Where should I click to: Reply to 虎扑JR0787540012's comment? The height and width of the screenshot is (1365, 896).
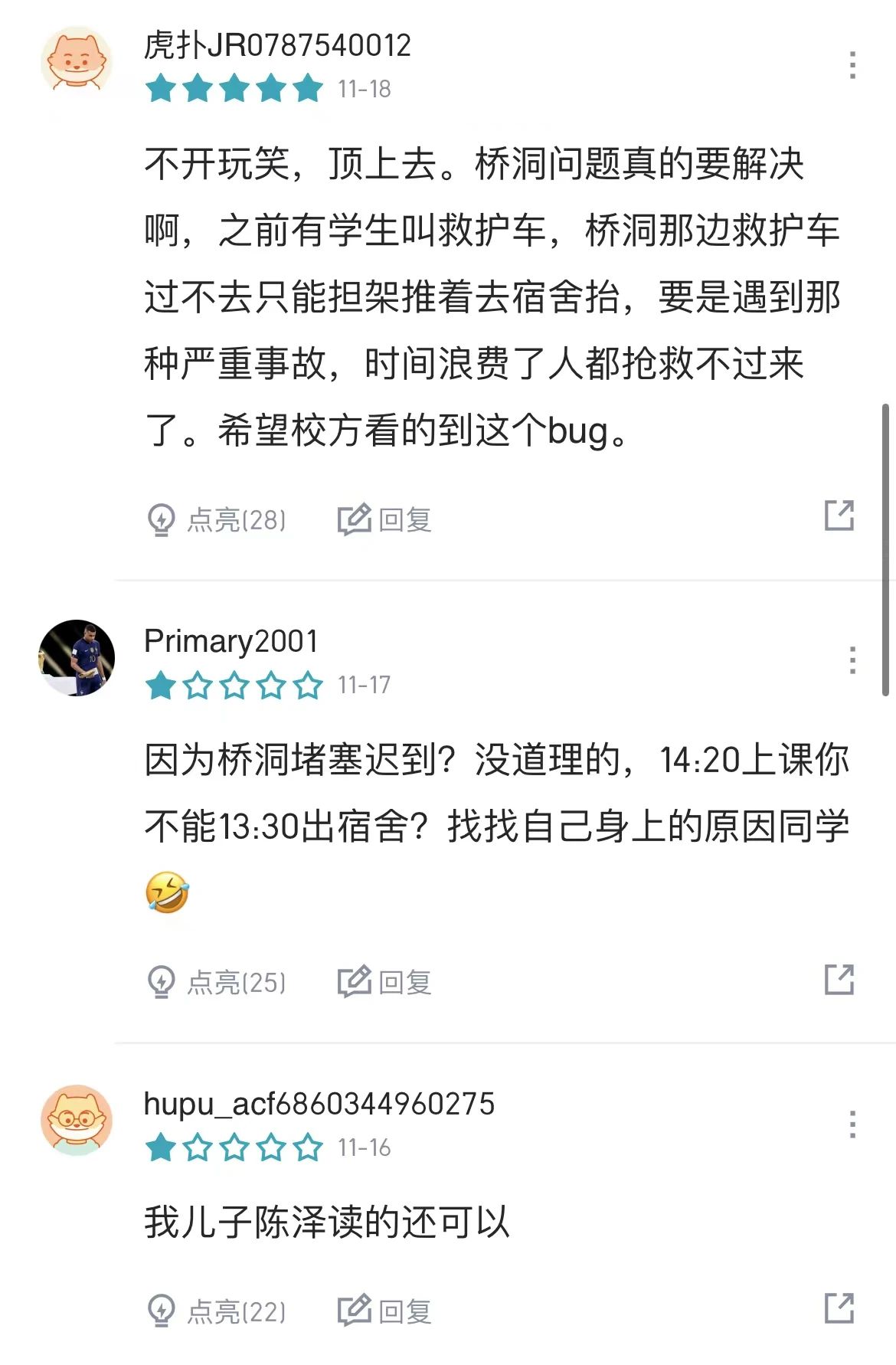pyautogui.click(x=385, y=520)
